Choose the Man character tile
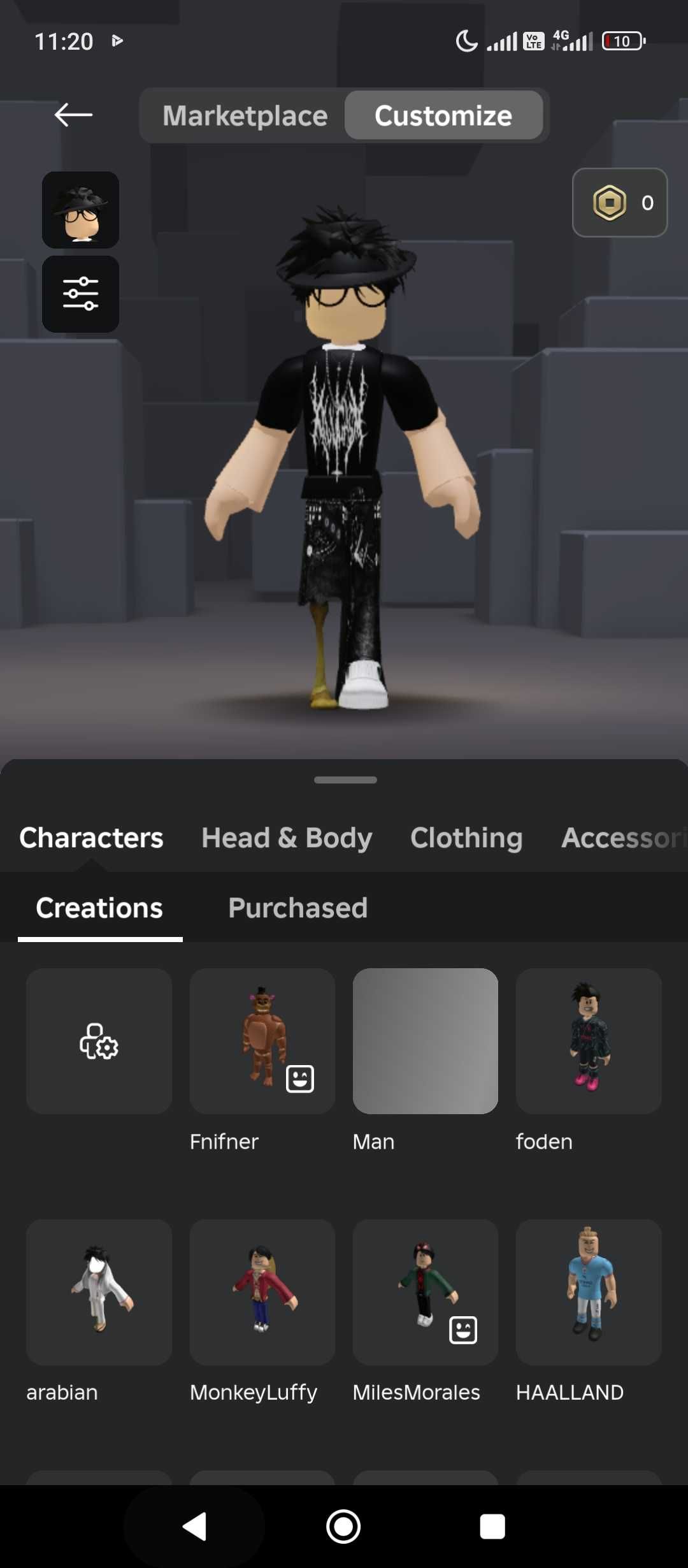 point(425,1041)
